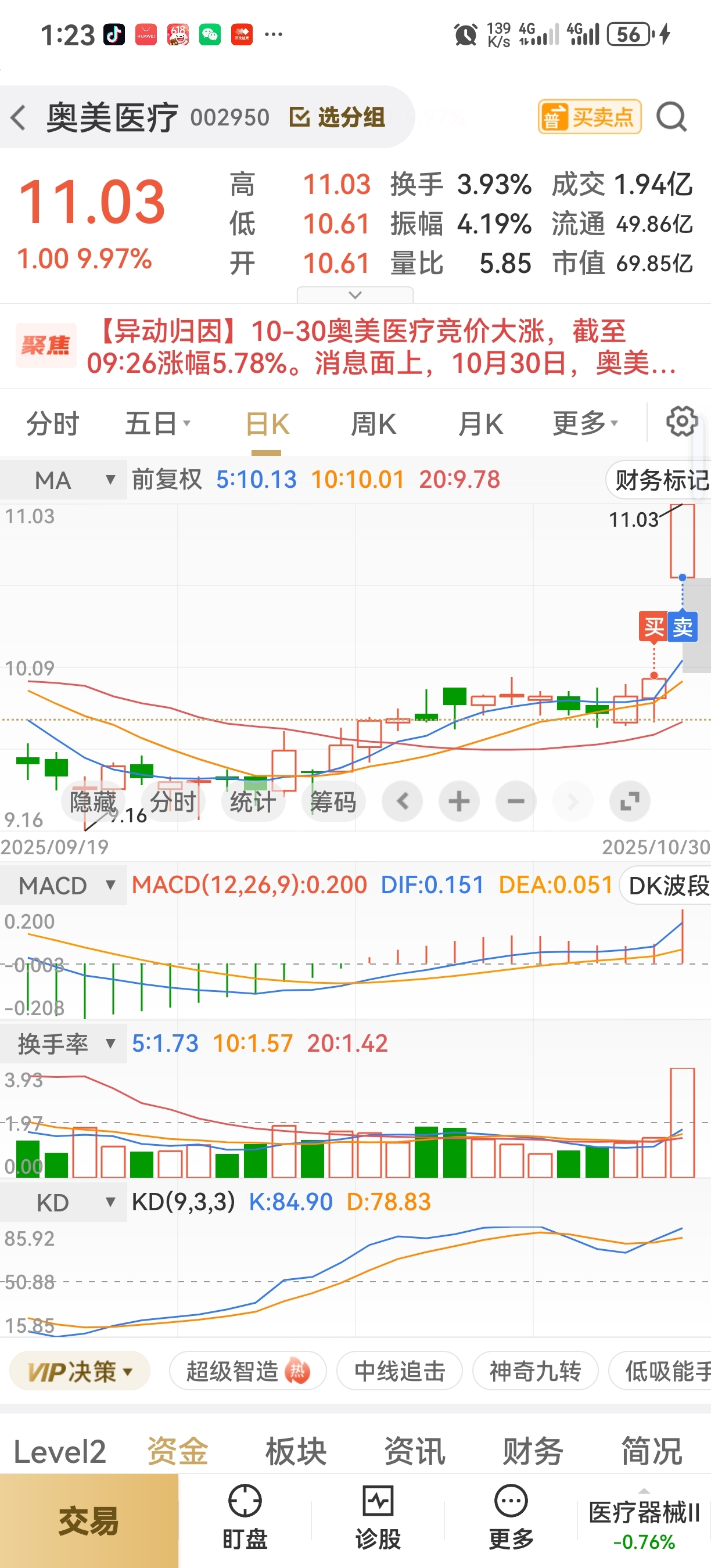The width and height of the screenshot is (711, 1568).
Task: Open the 交易 trade button
Action: 89,1520
